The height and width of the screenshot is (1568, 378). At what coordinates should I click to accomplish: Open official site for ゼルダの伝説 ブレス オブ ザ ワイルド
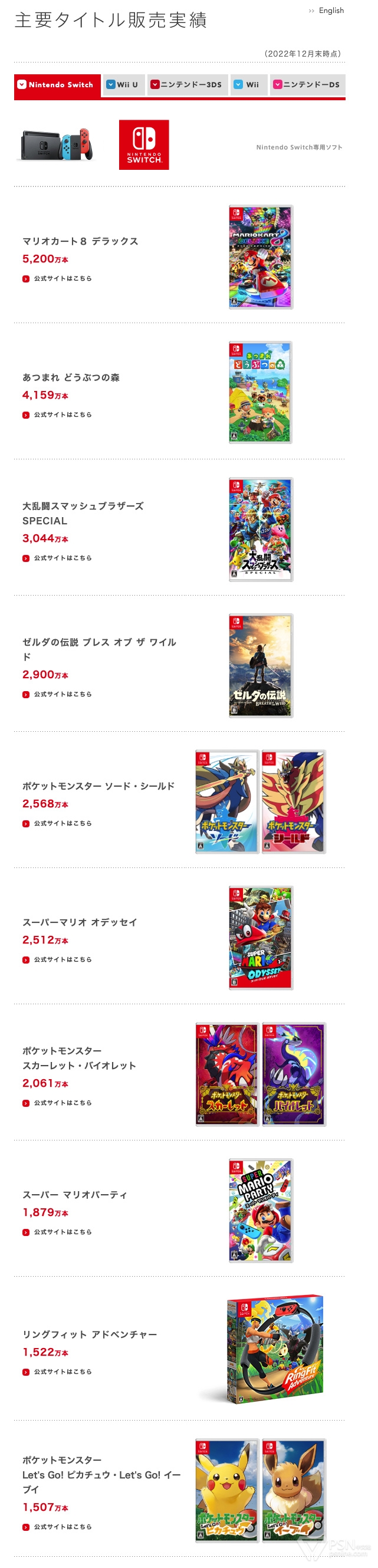[x=62, y=694]
